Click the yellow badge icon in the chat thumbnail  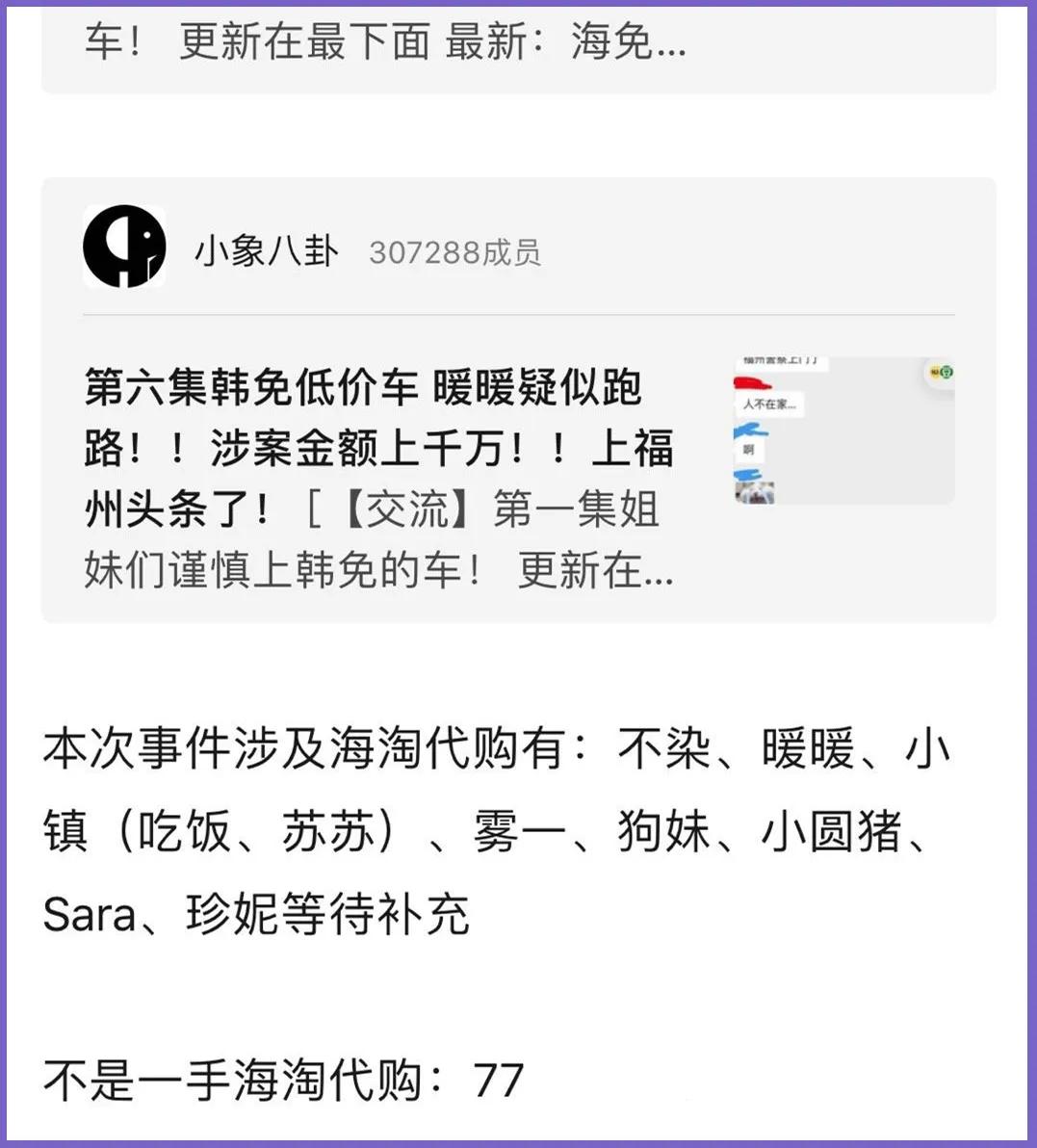(x=933, y=372)
